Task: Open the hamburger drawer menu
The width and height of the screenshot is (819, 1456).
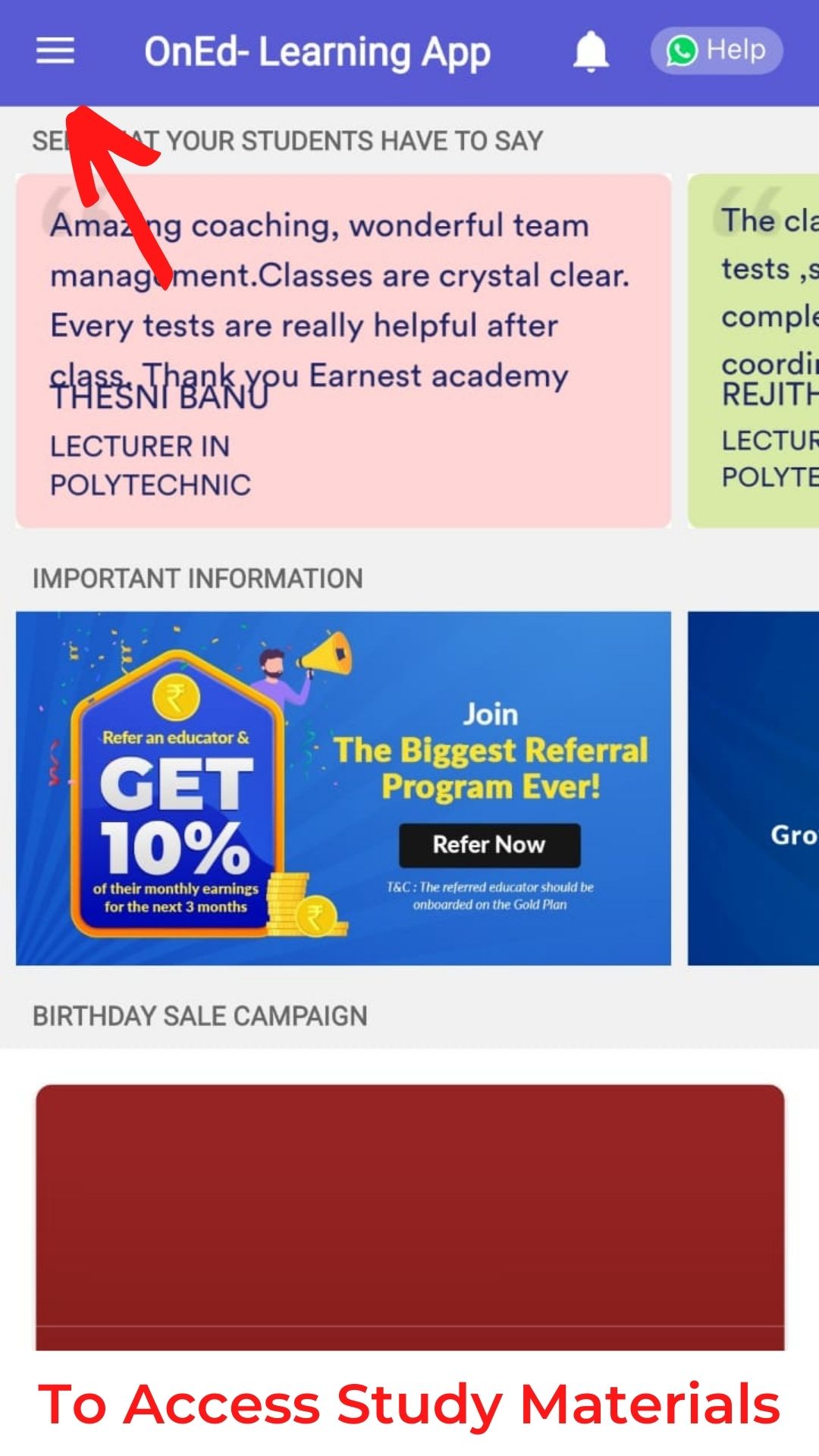Action: [55, 52]
